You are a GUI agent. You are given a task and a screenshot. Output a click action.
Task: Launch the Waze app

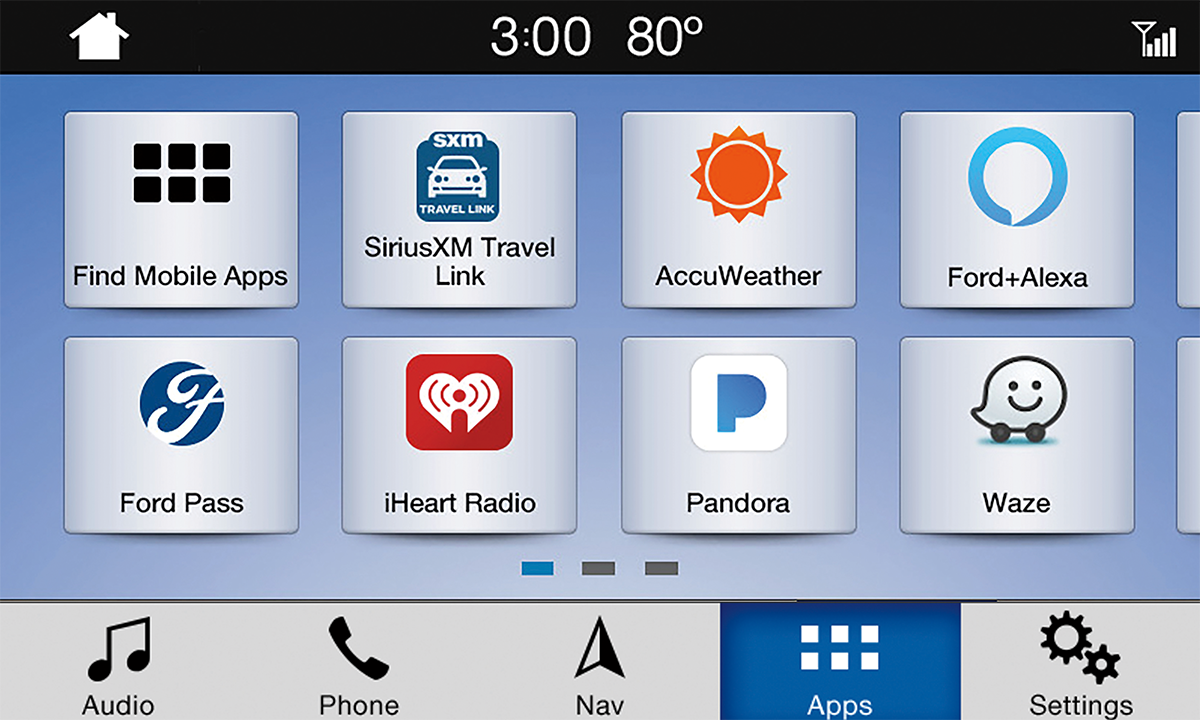point(1017,435)
